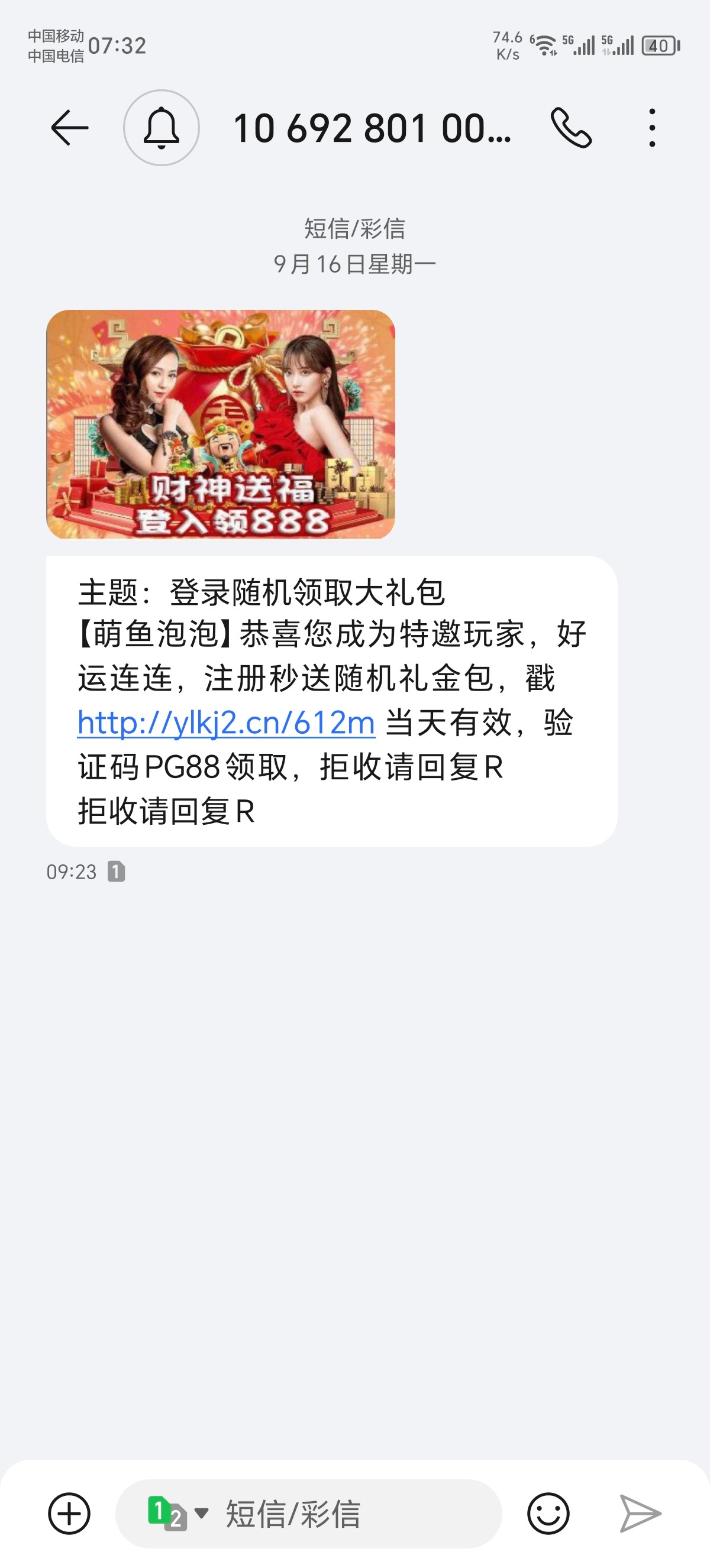Open the MMS picture attachment
Image resolution: width=710 pixels, height=1568 pixels.
click(x=221, y=425)
